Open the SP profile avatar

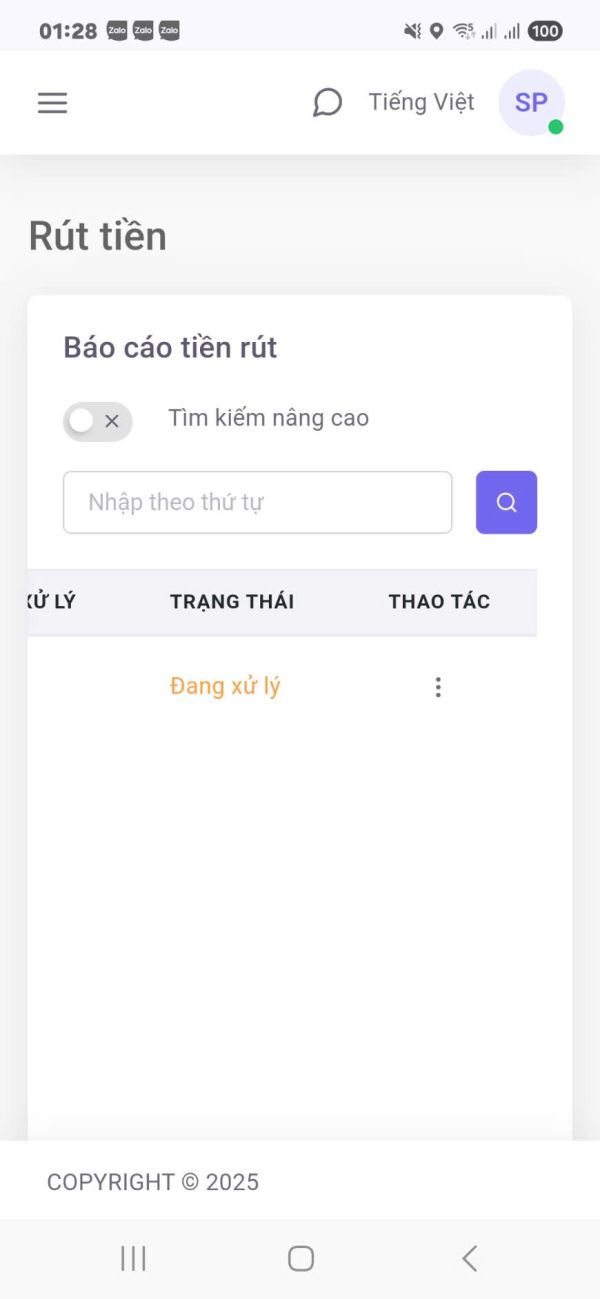[x=531, y=102]
